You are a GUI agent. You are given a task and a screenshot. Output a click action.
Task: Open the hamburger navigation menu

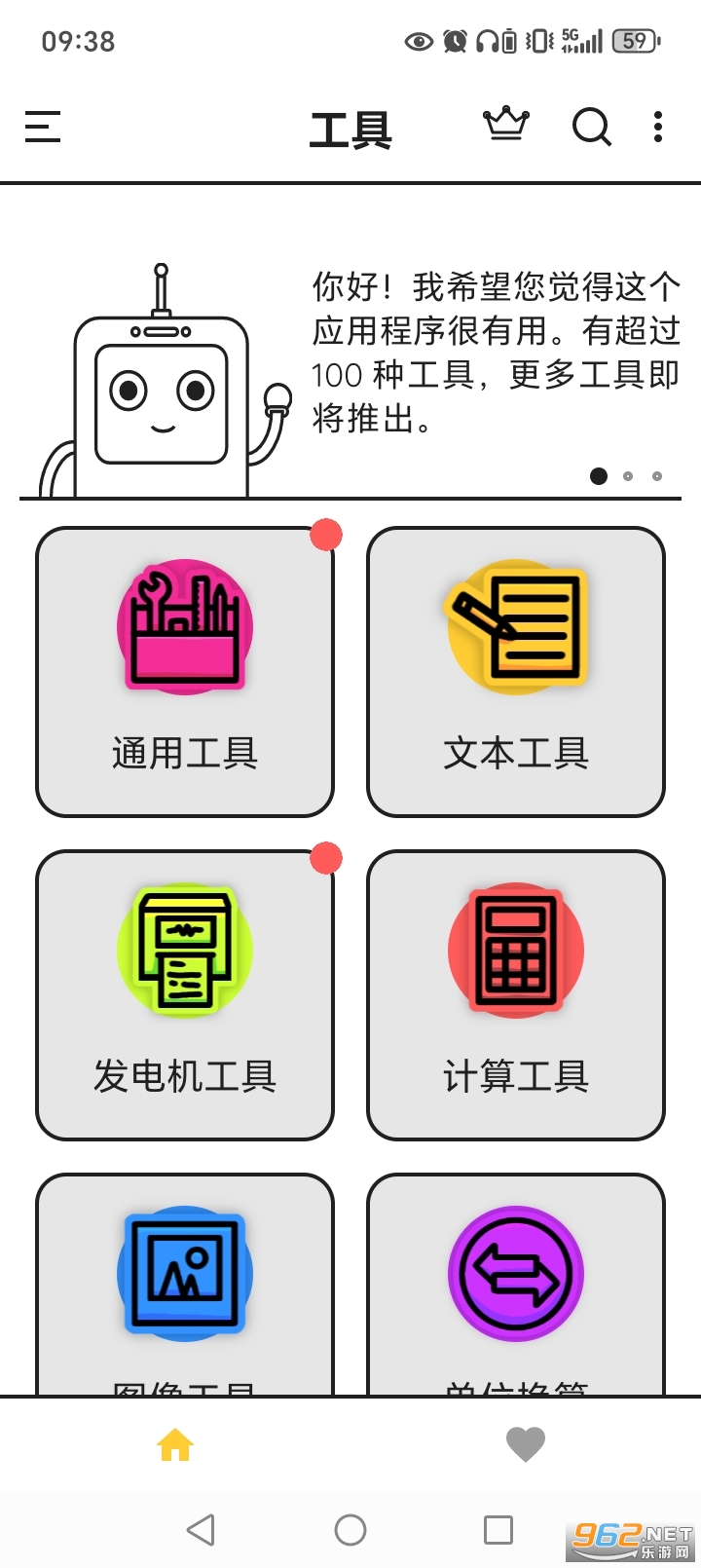tap(41, 128)
